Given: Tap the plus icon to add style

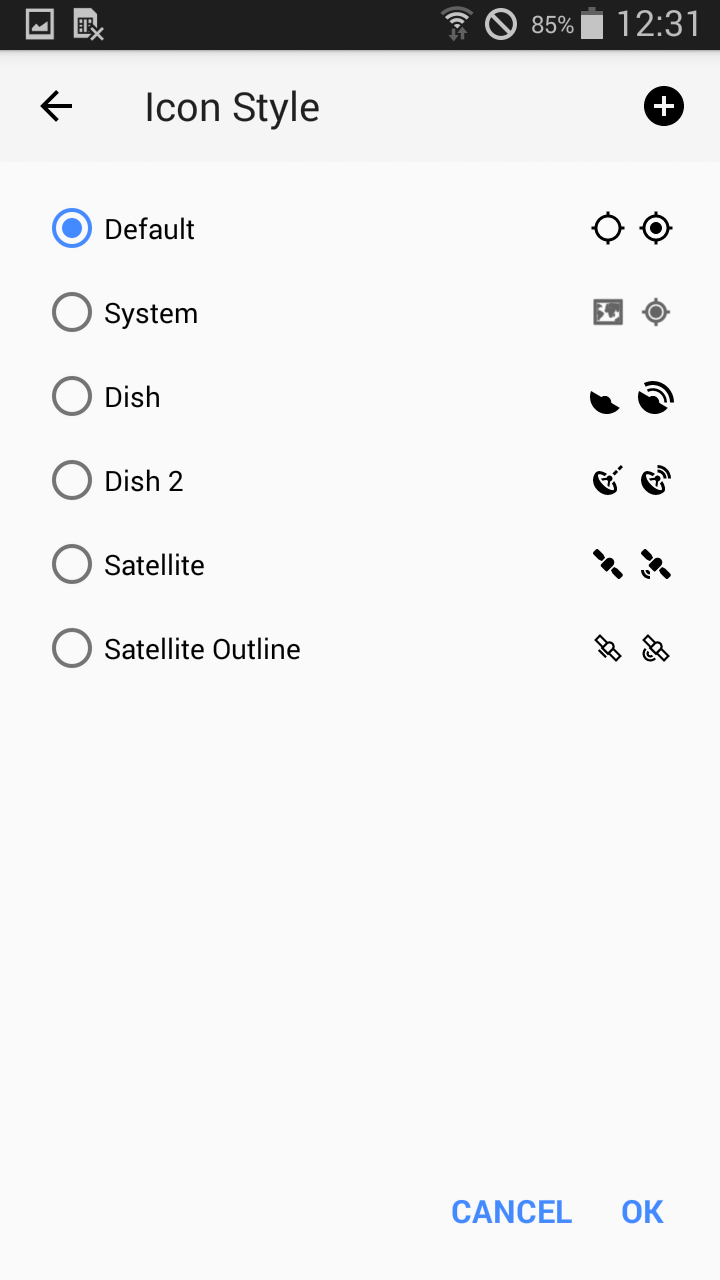Looking at the screenshot, I should [x=664, y=106].
